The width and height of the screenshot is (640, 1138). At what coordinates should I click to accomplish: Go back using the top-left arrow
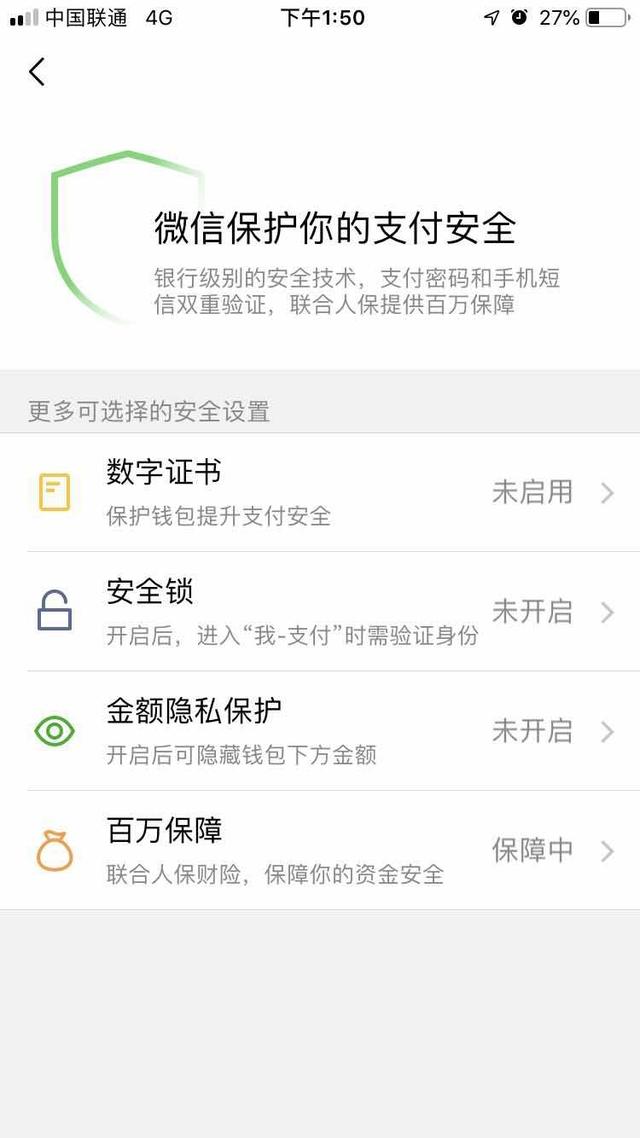point(37,72)
